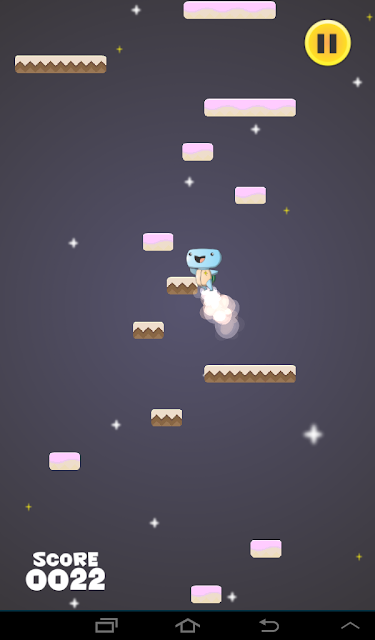Go back using the system back button

pyautogui.click(x=269, y=625)
